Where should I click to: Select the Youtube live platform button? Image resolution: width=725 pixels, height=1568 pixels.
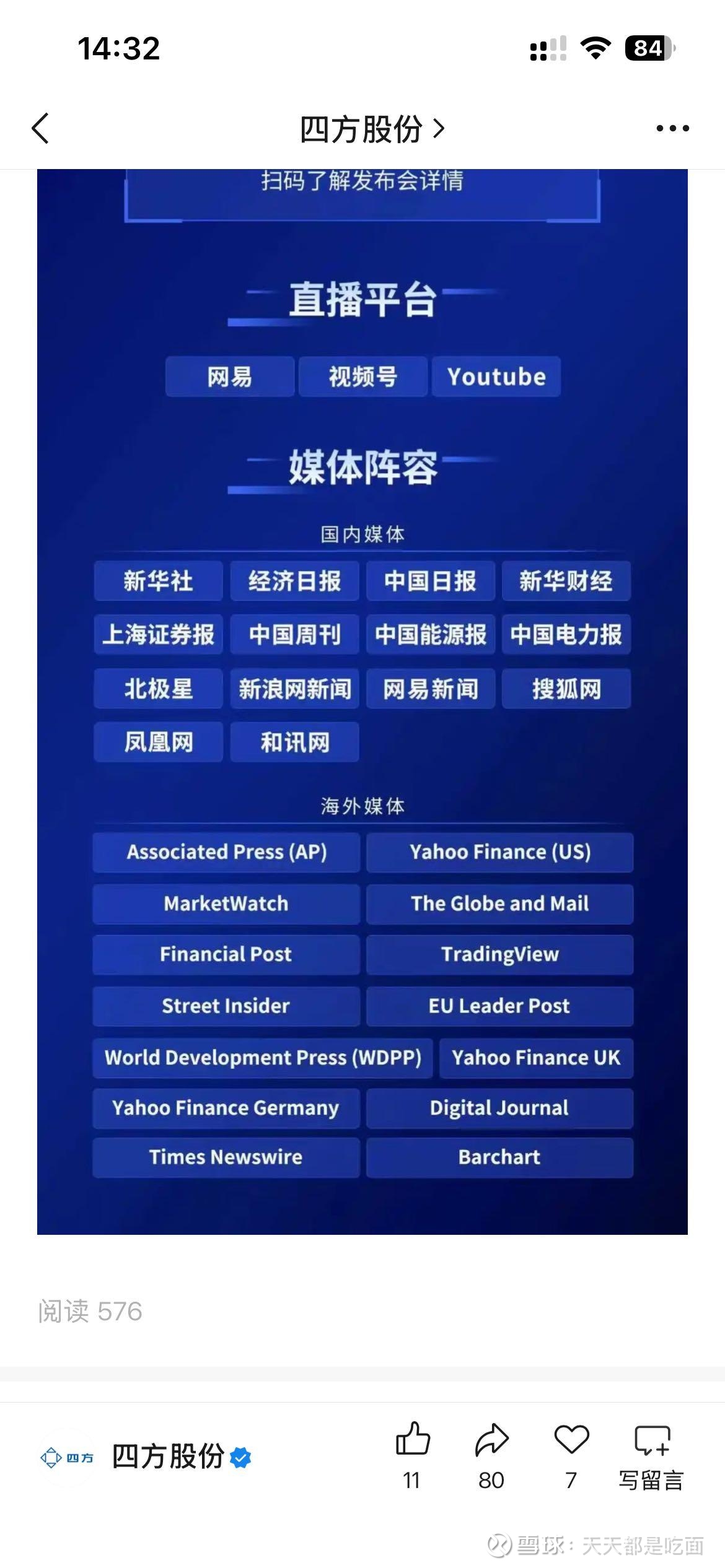[x=496, y=377]
